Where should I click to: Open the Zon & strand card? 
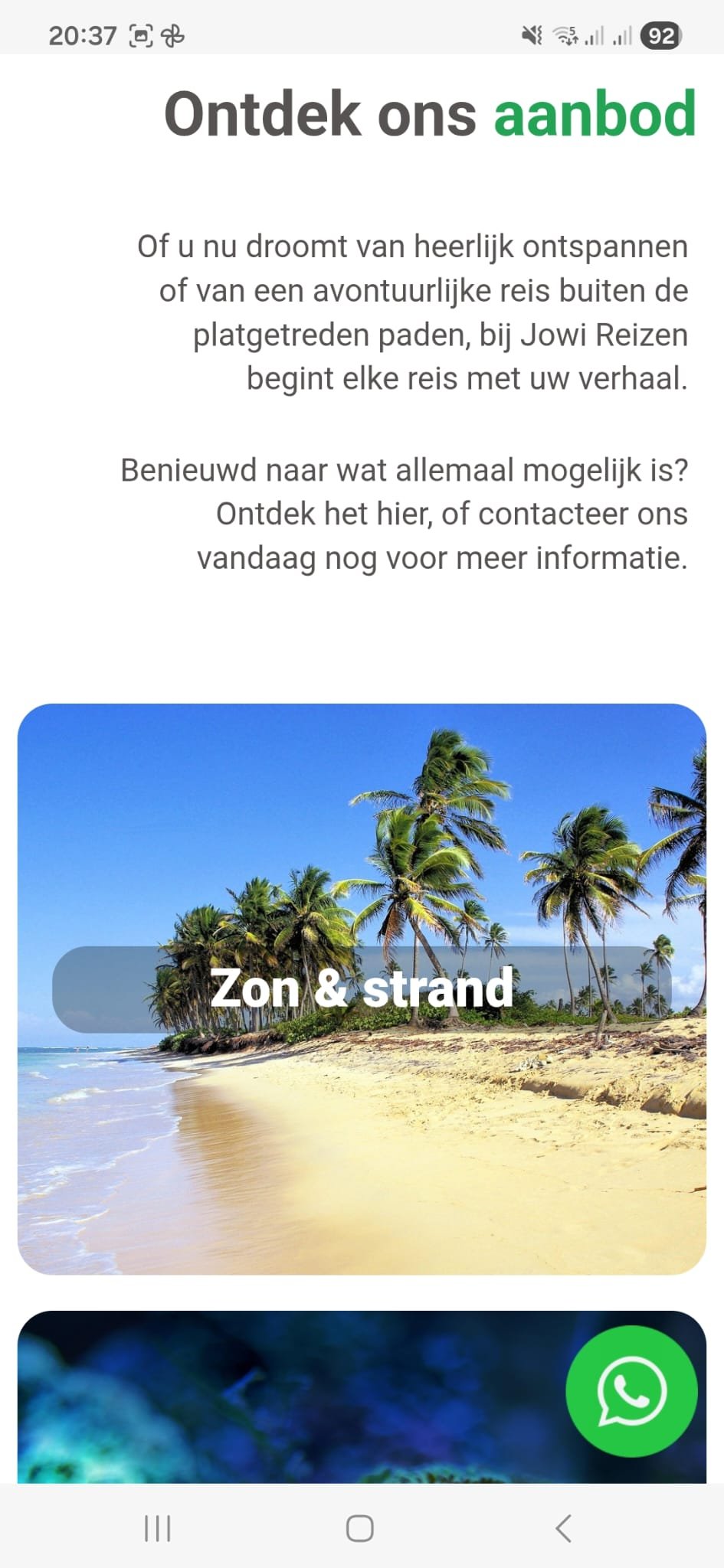(362, 988)
